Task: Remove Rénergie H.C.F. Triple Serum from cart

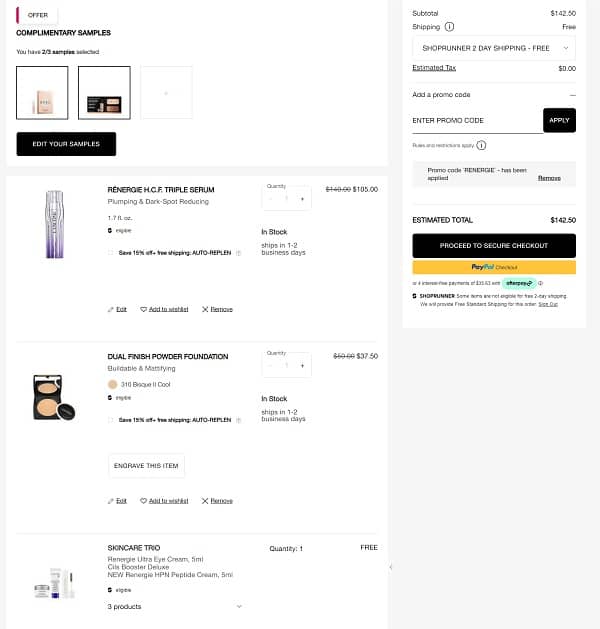Action: 217,309
